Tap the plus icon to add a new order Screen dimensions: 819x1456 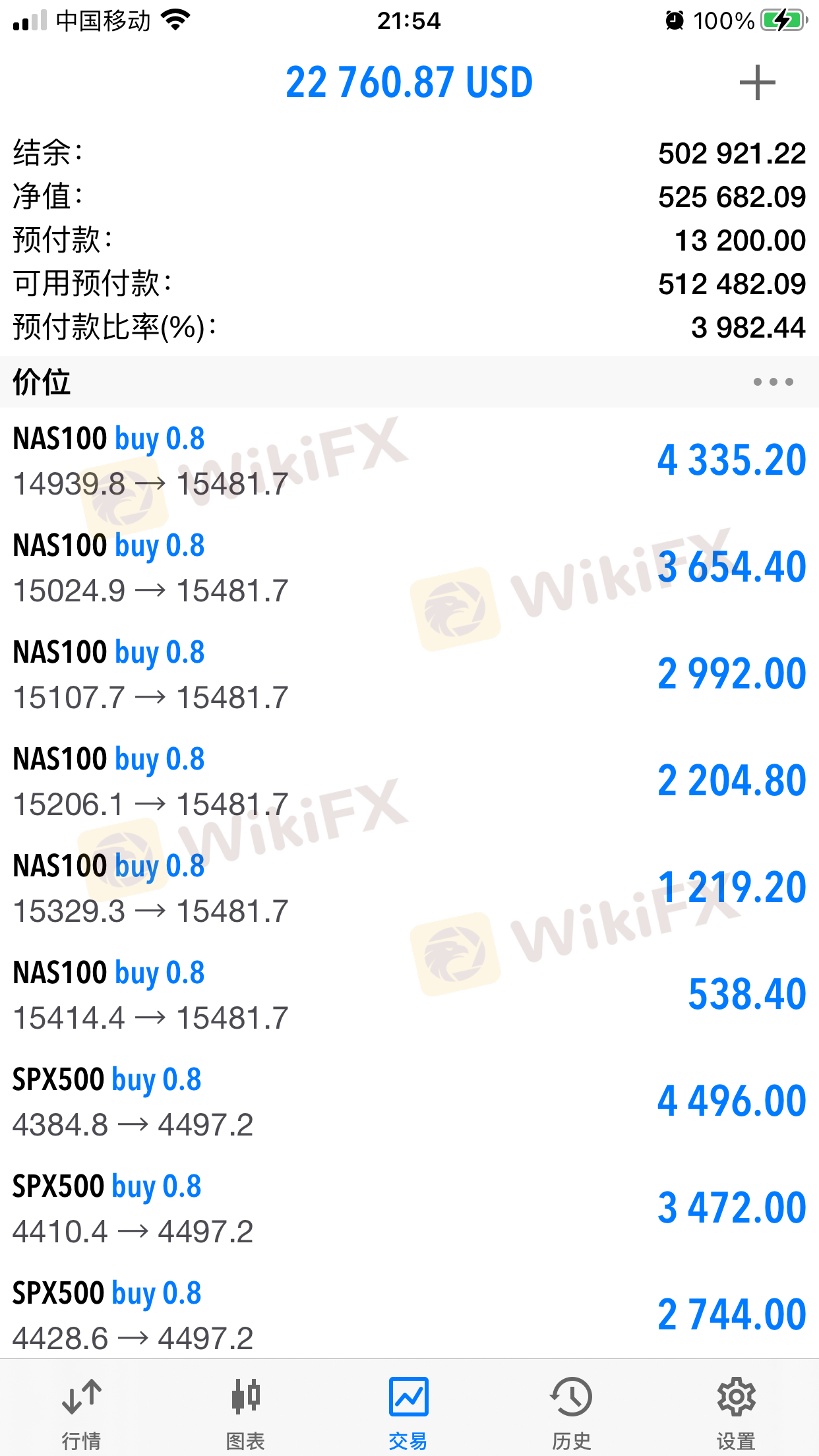pos(757,83)
